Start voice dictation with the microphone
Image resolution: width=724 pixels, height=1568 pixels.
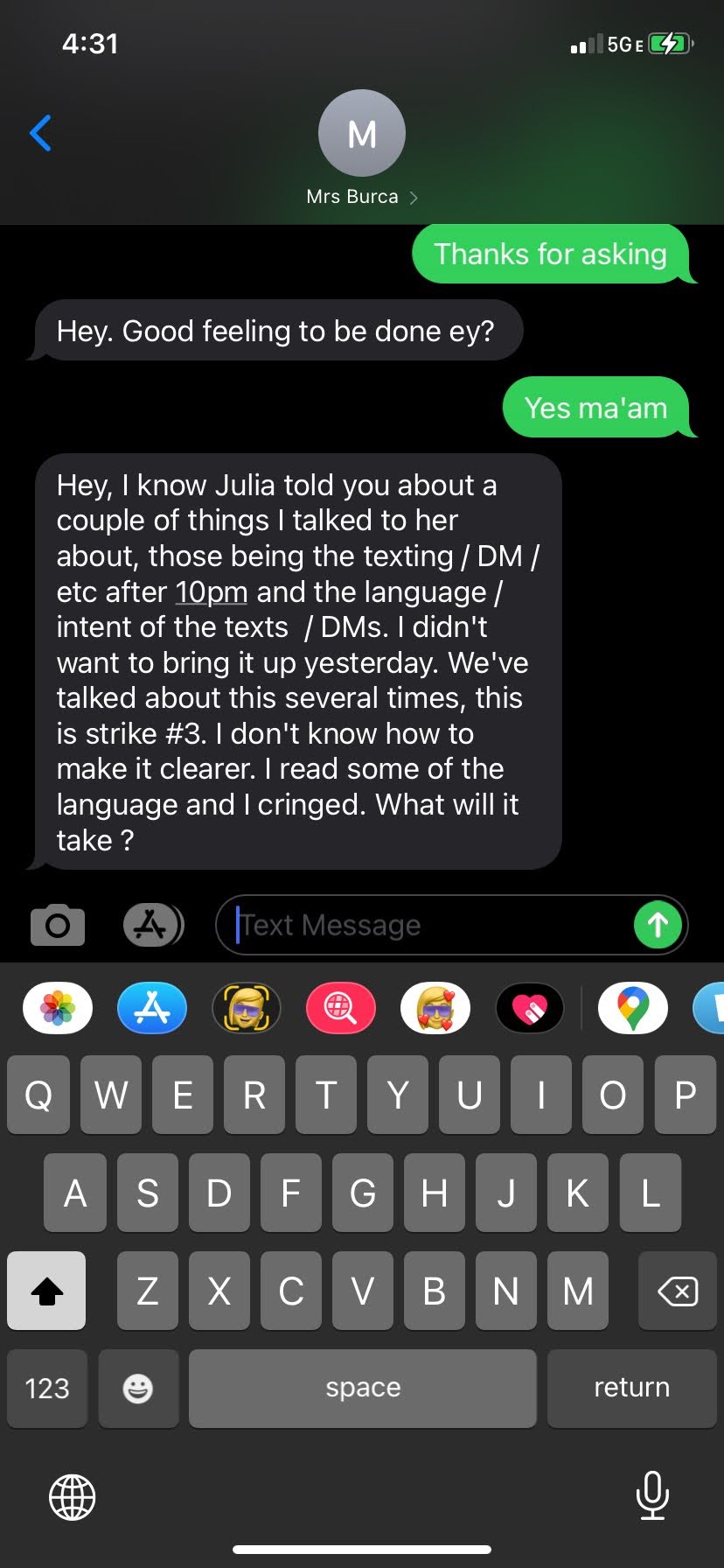click(x=652, y=1494)
